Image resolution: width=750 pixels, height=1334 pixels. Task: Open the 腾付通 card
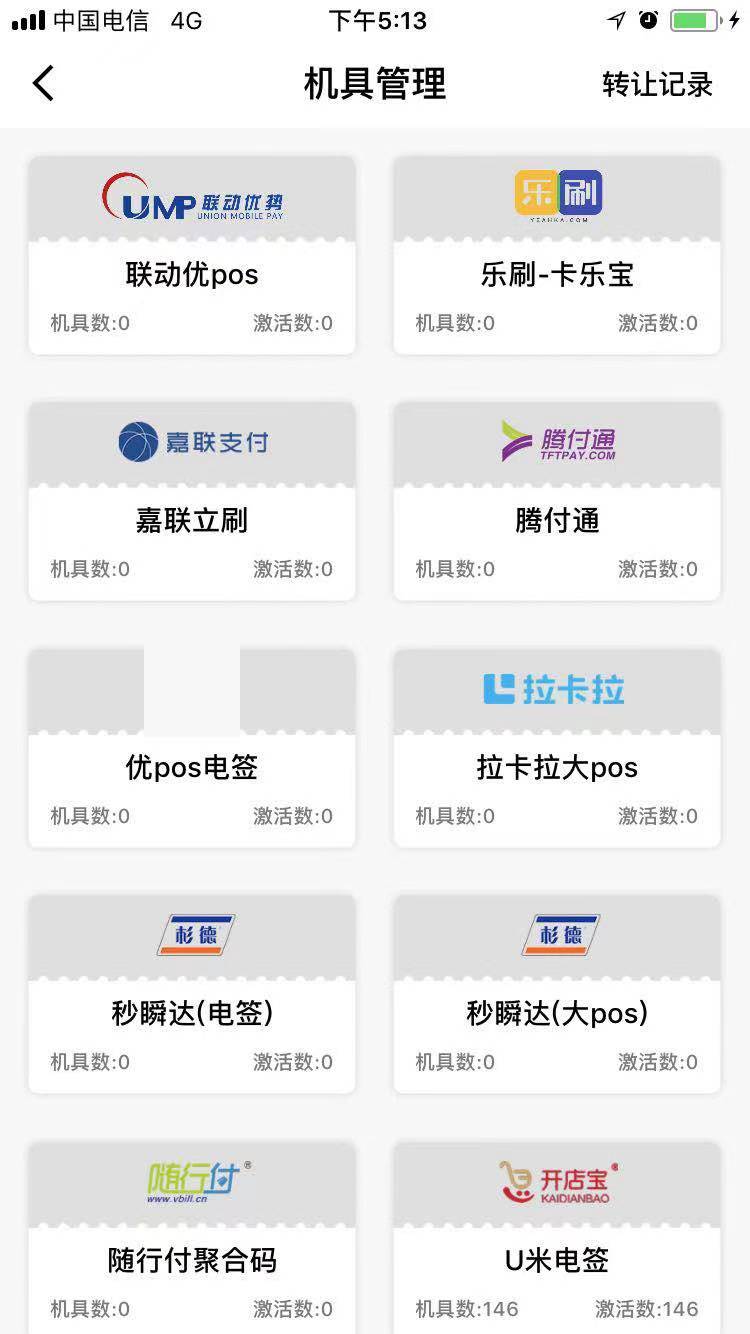click(x=557, y=501)
